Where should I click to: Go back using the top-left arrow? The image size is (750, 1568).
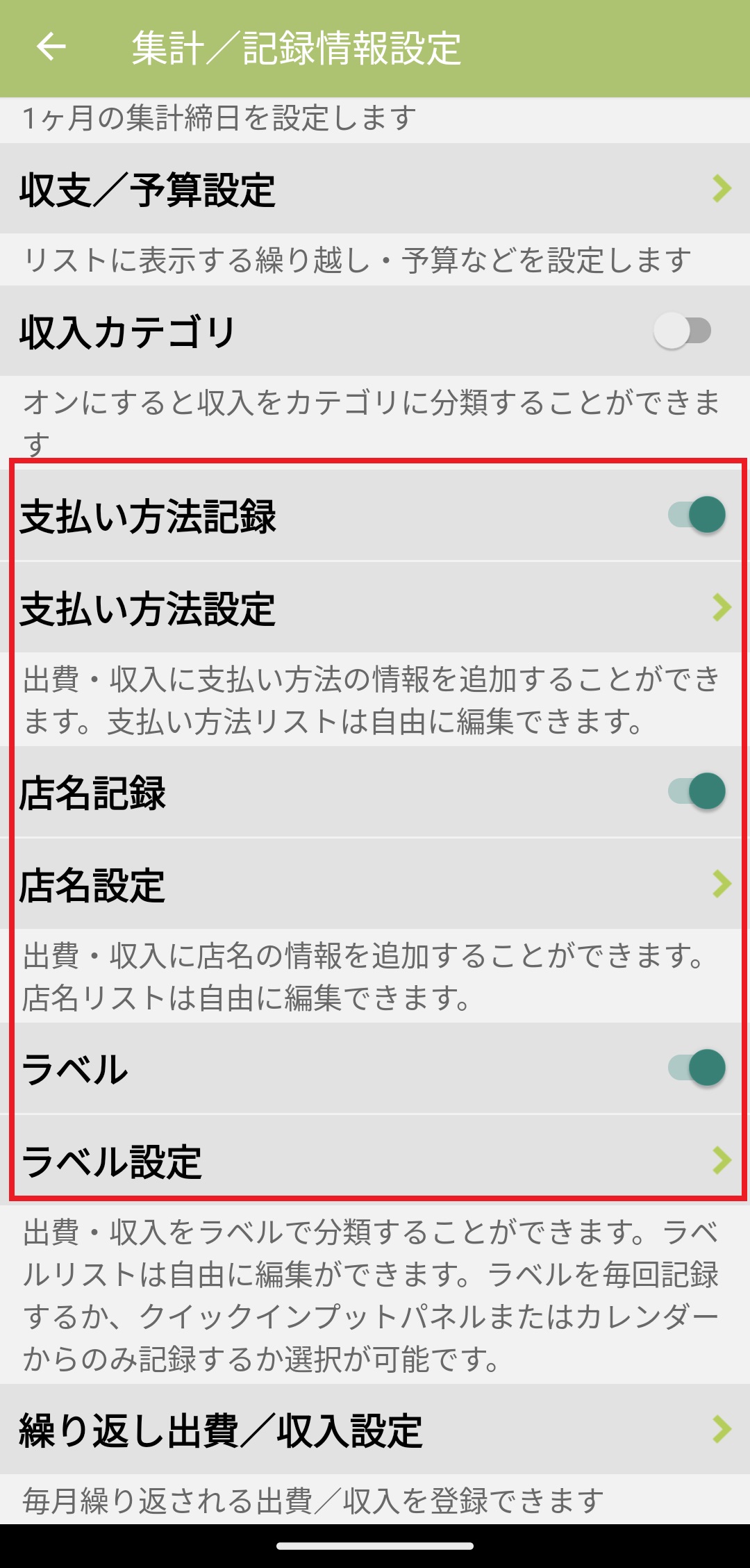pos(51,47)
